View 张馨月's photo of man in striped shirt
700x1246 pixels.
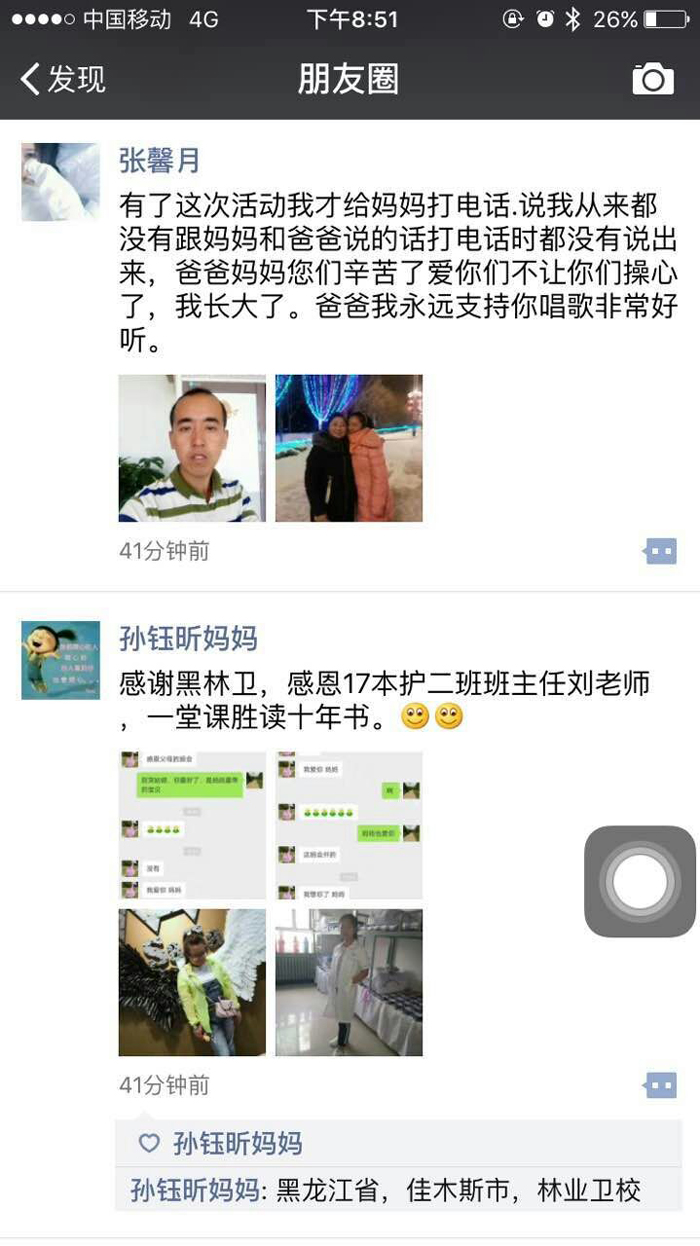click(192, 448)
